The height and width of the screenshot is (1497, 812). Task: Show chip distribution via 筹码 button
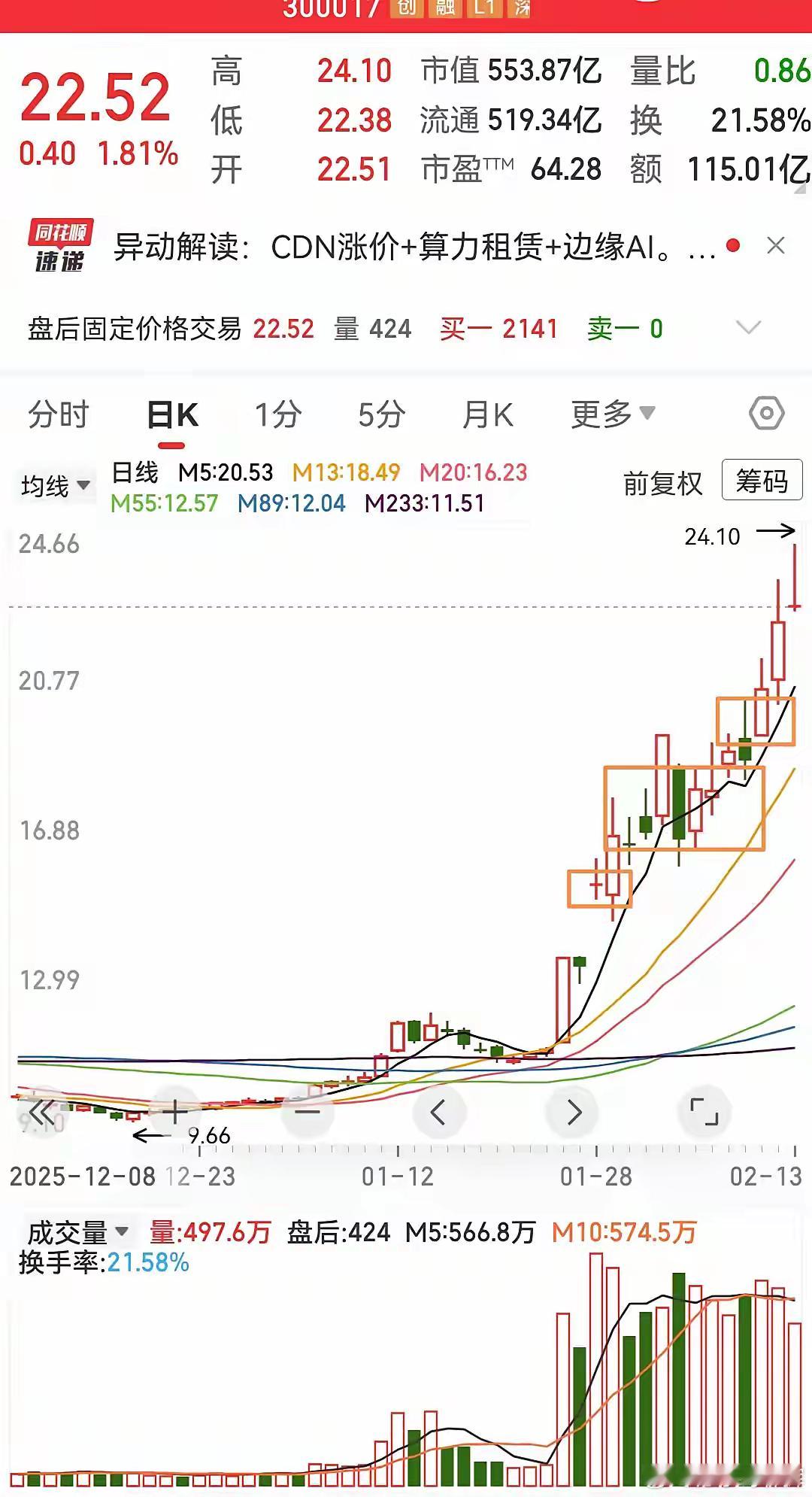[x=761, y=481]
